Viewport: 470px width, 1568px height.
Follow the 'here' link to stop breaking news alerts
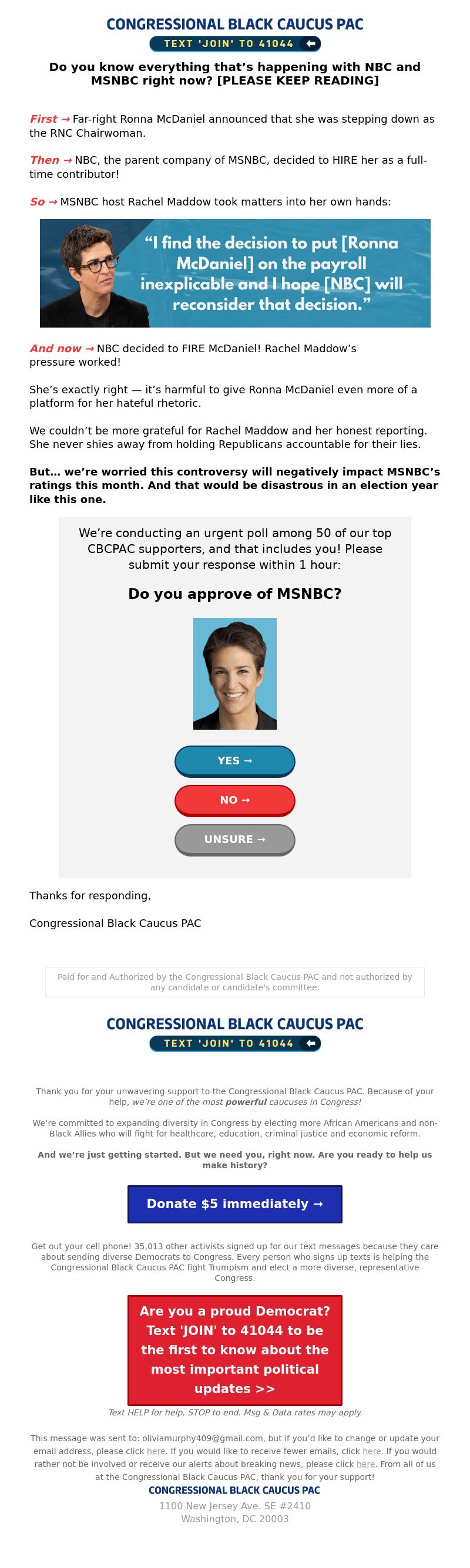pos(365,1464)
